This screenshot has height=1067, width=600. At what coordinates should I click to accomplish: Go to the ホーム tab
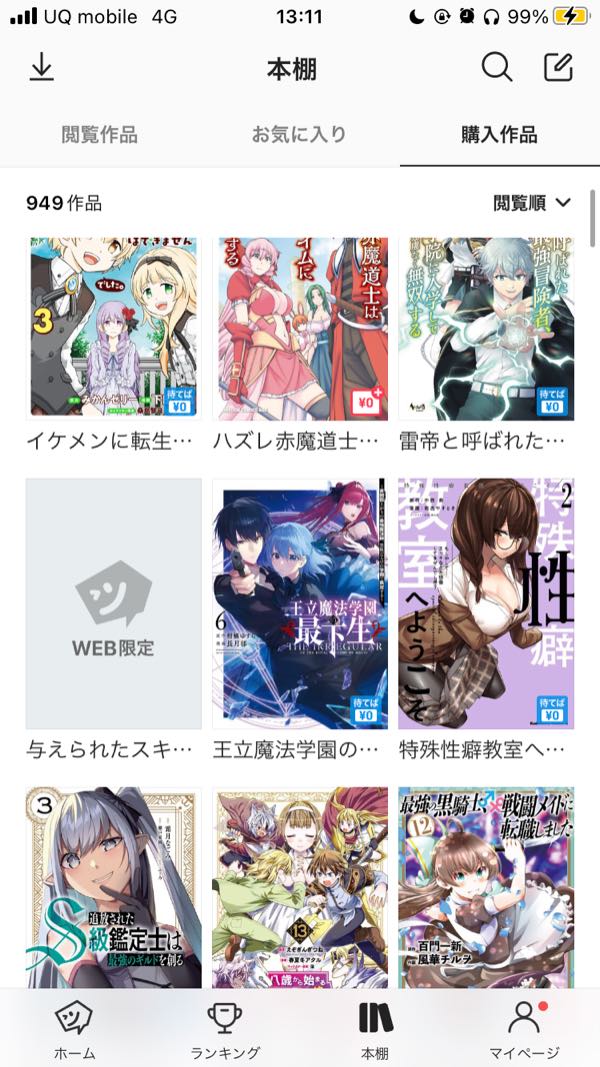[x=75, y=1030]
